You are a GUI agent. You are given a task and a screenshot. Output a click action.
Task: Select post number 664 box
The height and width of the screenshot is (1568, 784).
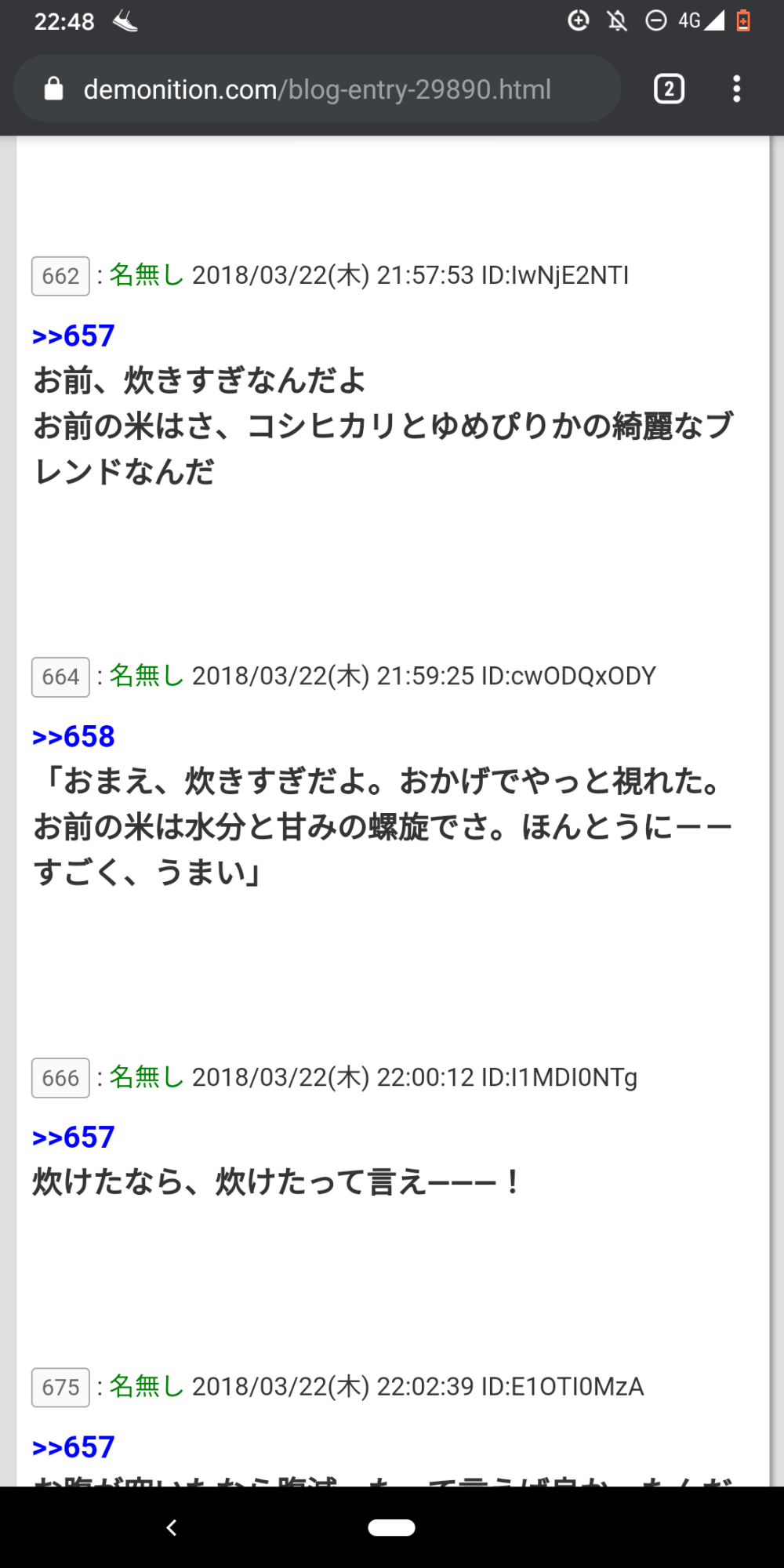pyautogui.click(x=60, y=677)
